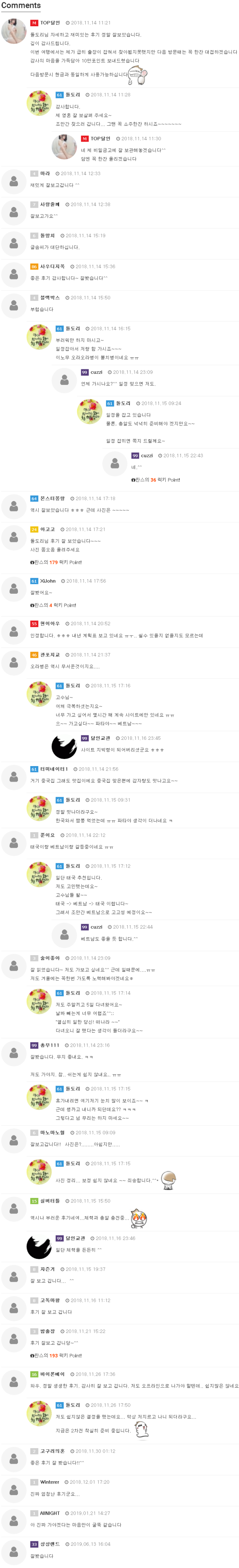Screen dimensions: 239x1568
Task: Open the profile of 사우디지옥
Action: click(53, 267)
